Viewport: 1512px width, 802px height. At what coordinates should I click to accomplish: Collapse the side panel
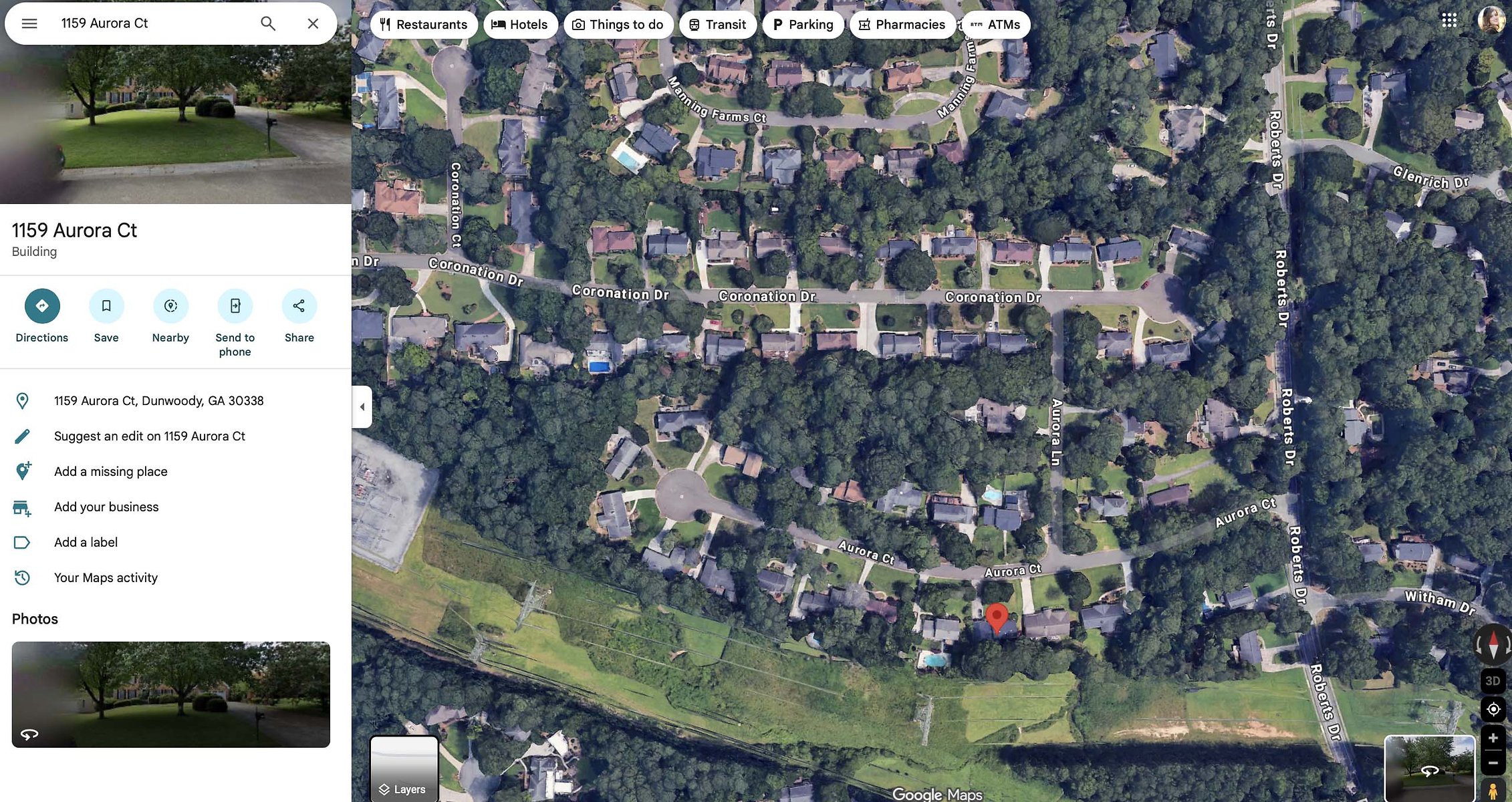click(362, 407)
